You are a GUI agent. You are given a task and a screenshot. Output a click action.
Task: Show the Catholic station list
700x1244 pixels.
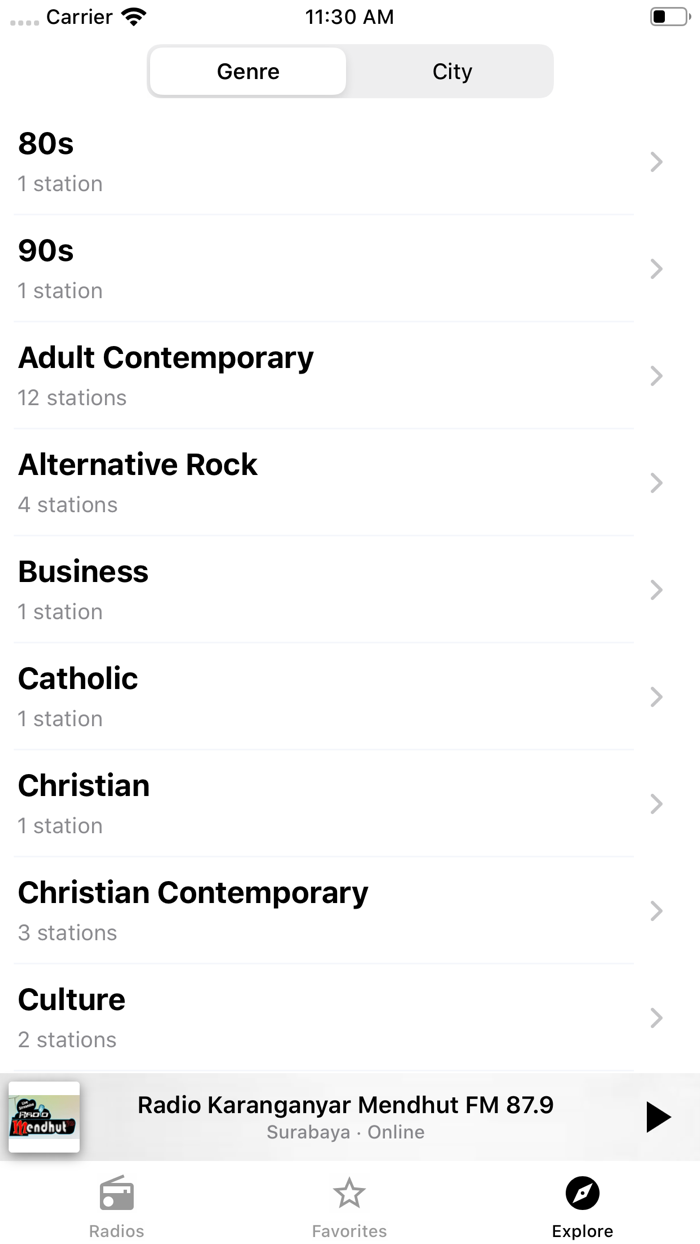pyautogui.click(x=325, y=697)
